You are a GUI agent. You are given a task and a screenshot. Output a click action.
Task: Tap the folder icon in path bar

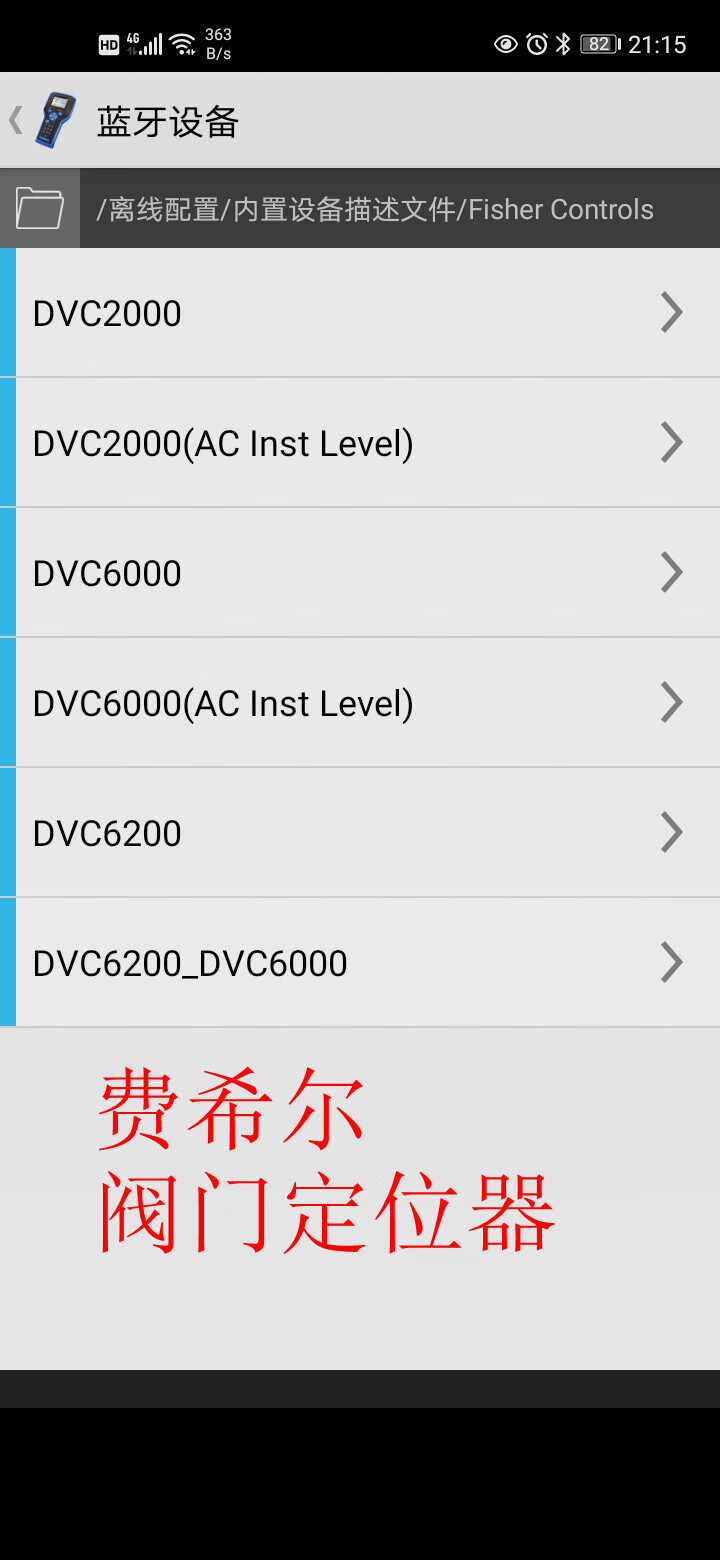click(40, 208)
